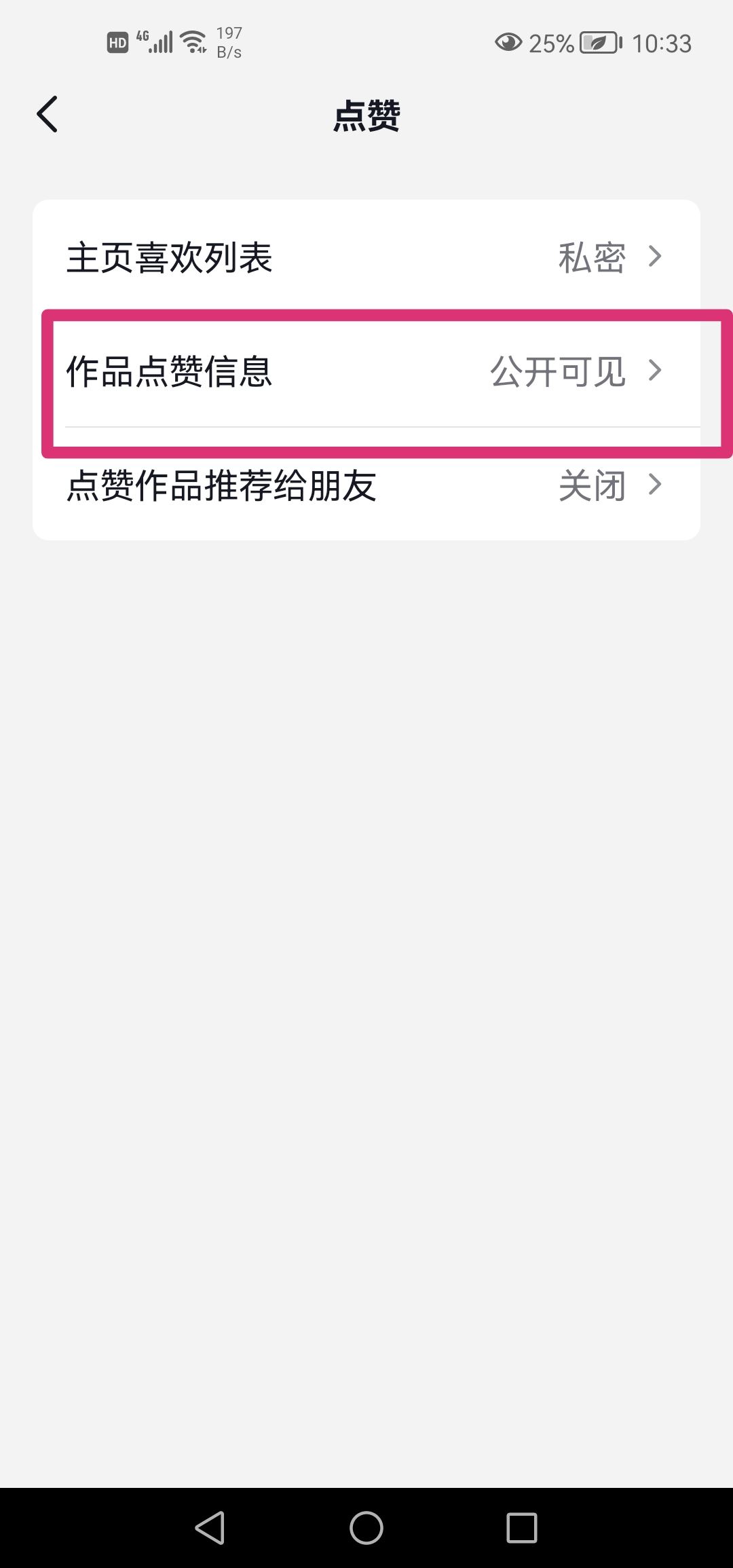Tap the HD volte indicator in status bar
This screenshot has height=1568, width=733.
[x=117, y=42]
